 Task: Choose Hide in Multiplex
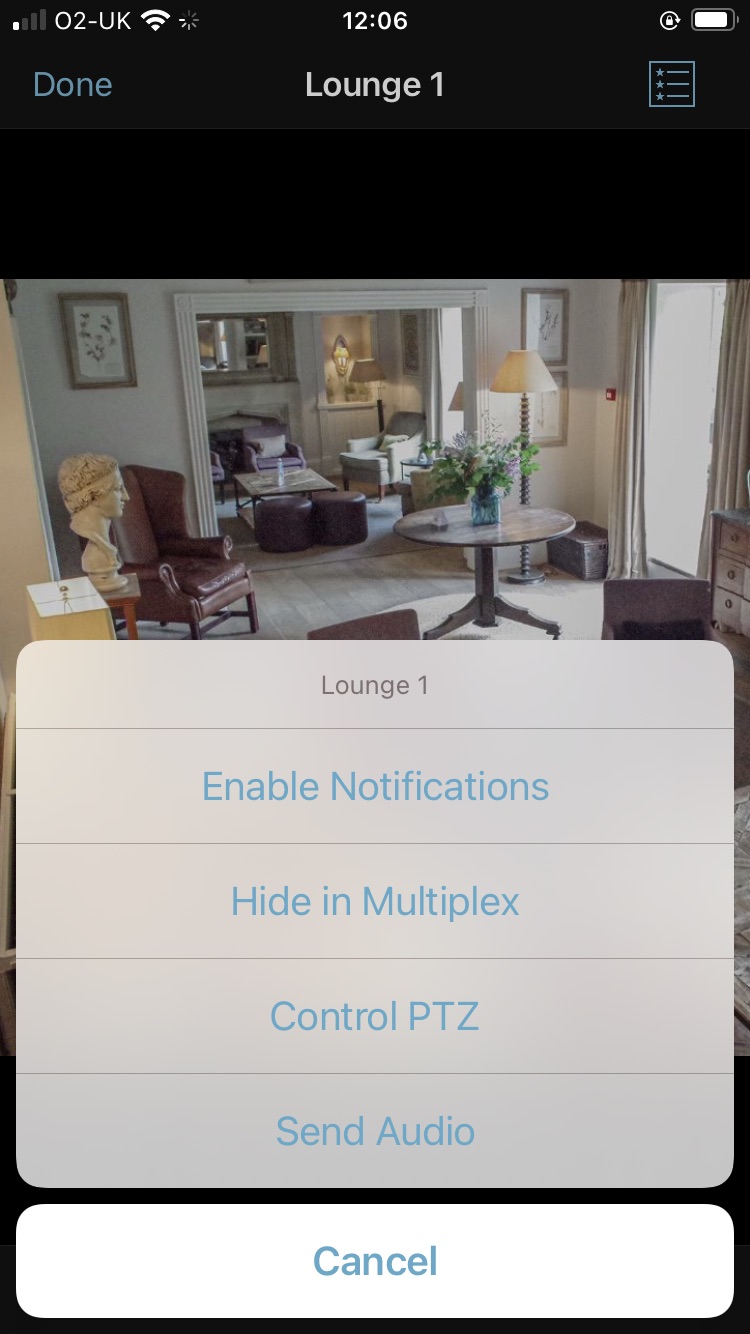375,901
